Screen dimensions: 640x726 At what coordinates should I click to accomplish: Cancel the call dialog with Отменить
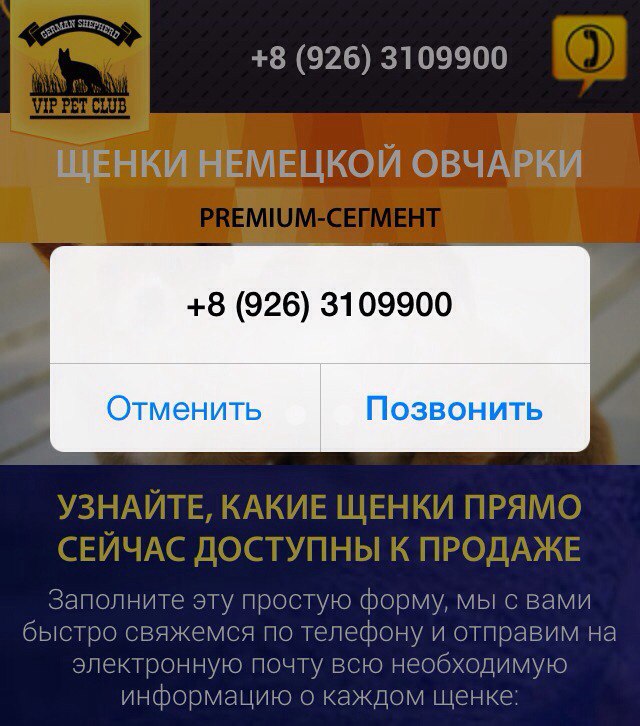click(x=185, y=408)
